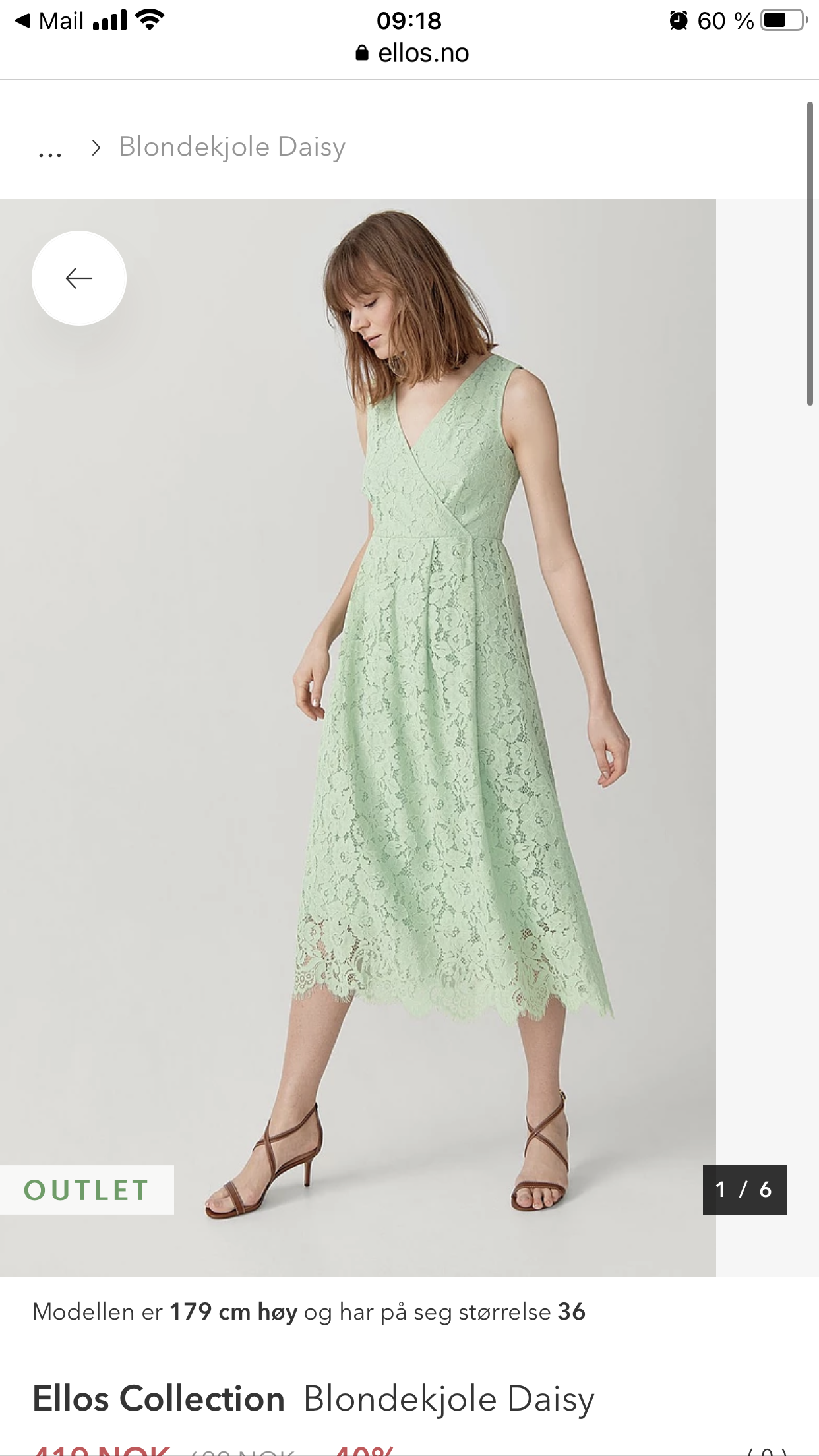Open the Blondekjole Daisy breadcrumb link
Screen dimensions: 819x1456
click(x=232, y=146)
